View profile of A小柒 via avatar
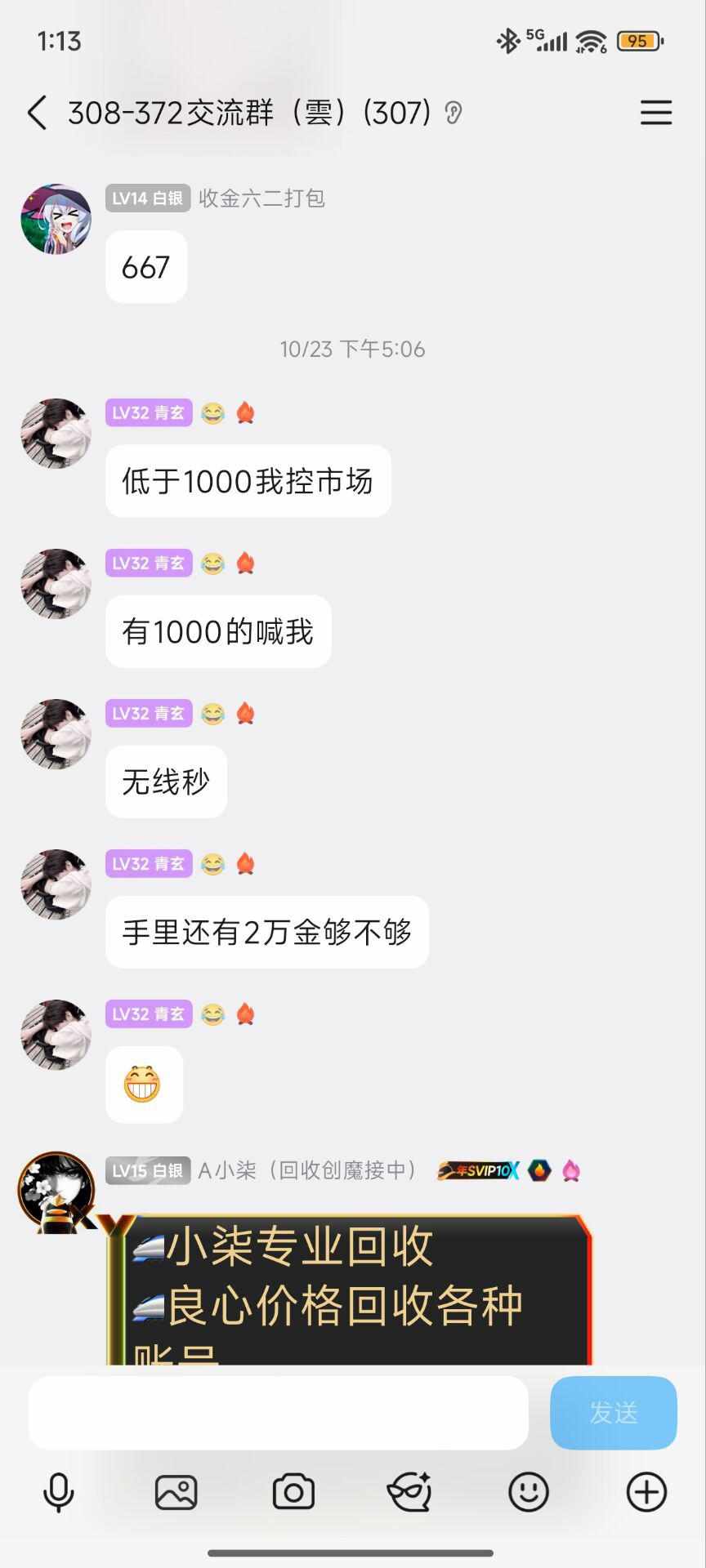706x1568 pixels. click(x=56, y=1189)
